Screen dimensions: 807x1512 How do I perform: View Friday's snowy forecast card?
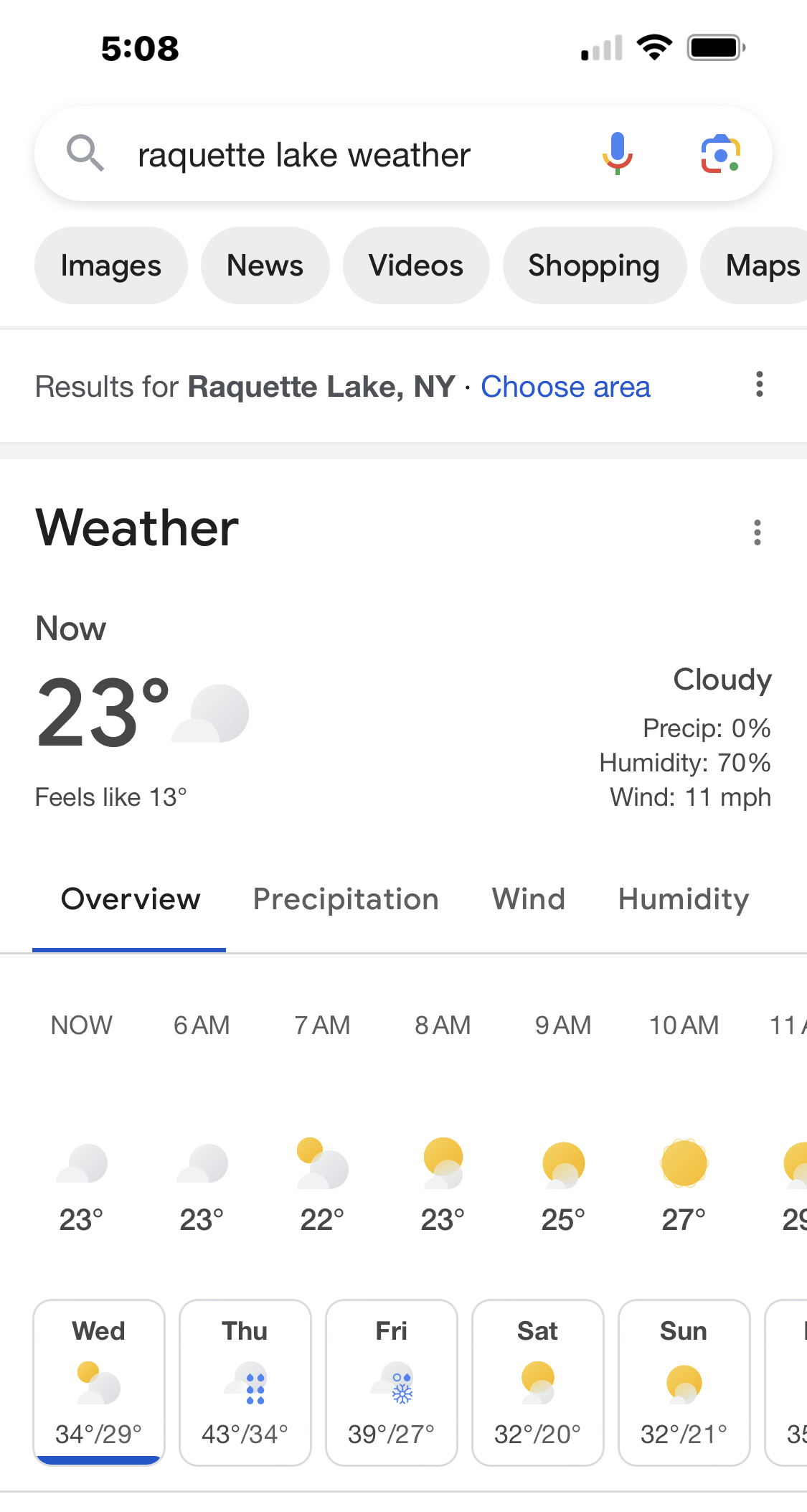pos(392,1383)
